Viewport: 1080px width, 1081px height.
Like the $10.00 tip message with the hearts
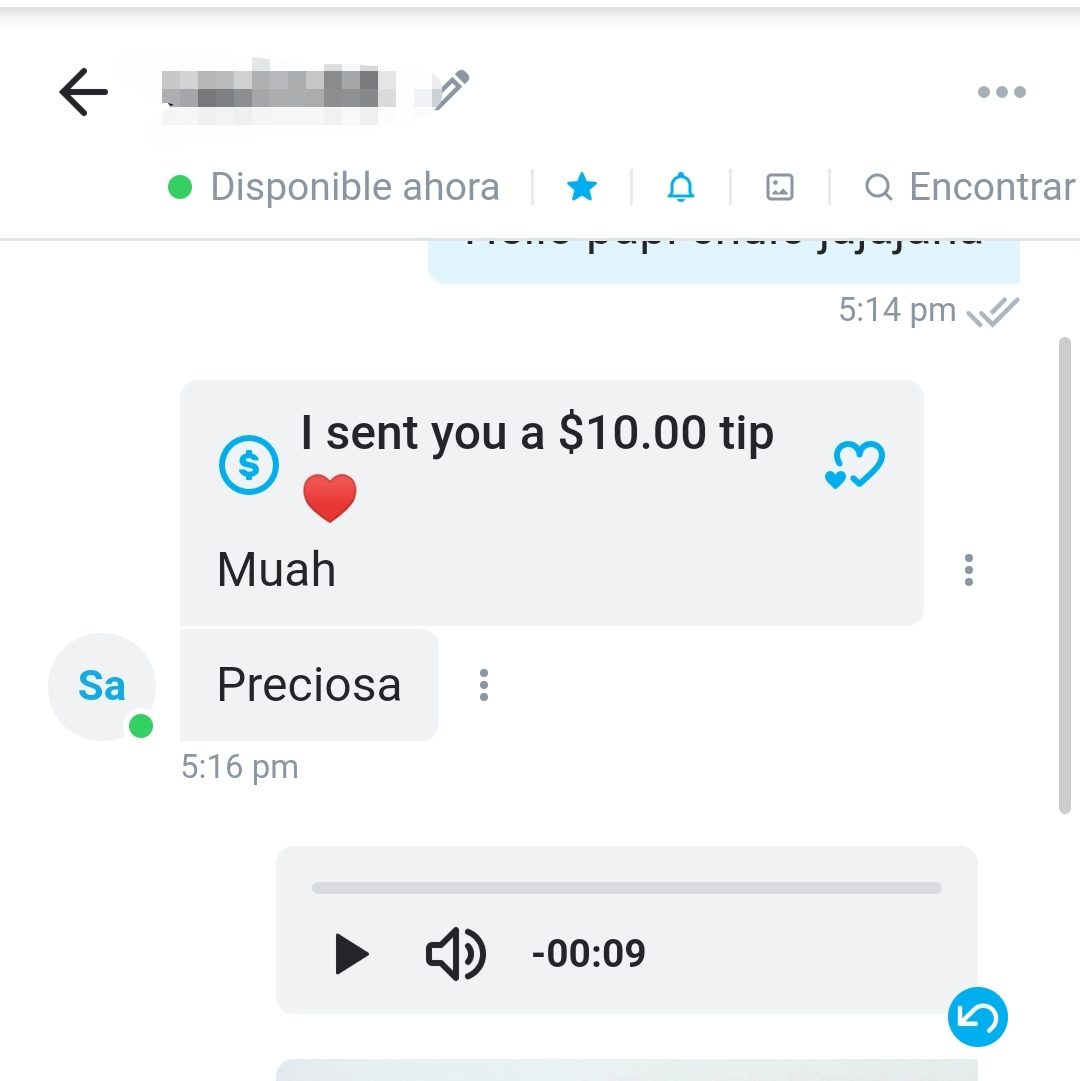[855, 466]
